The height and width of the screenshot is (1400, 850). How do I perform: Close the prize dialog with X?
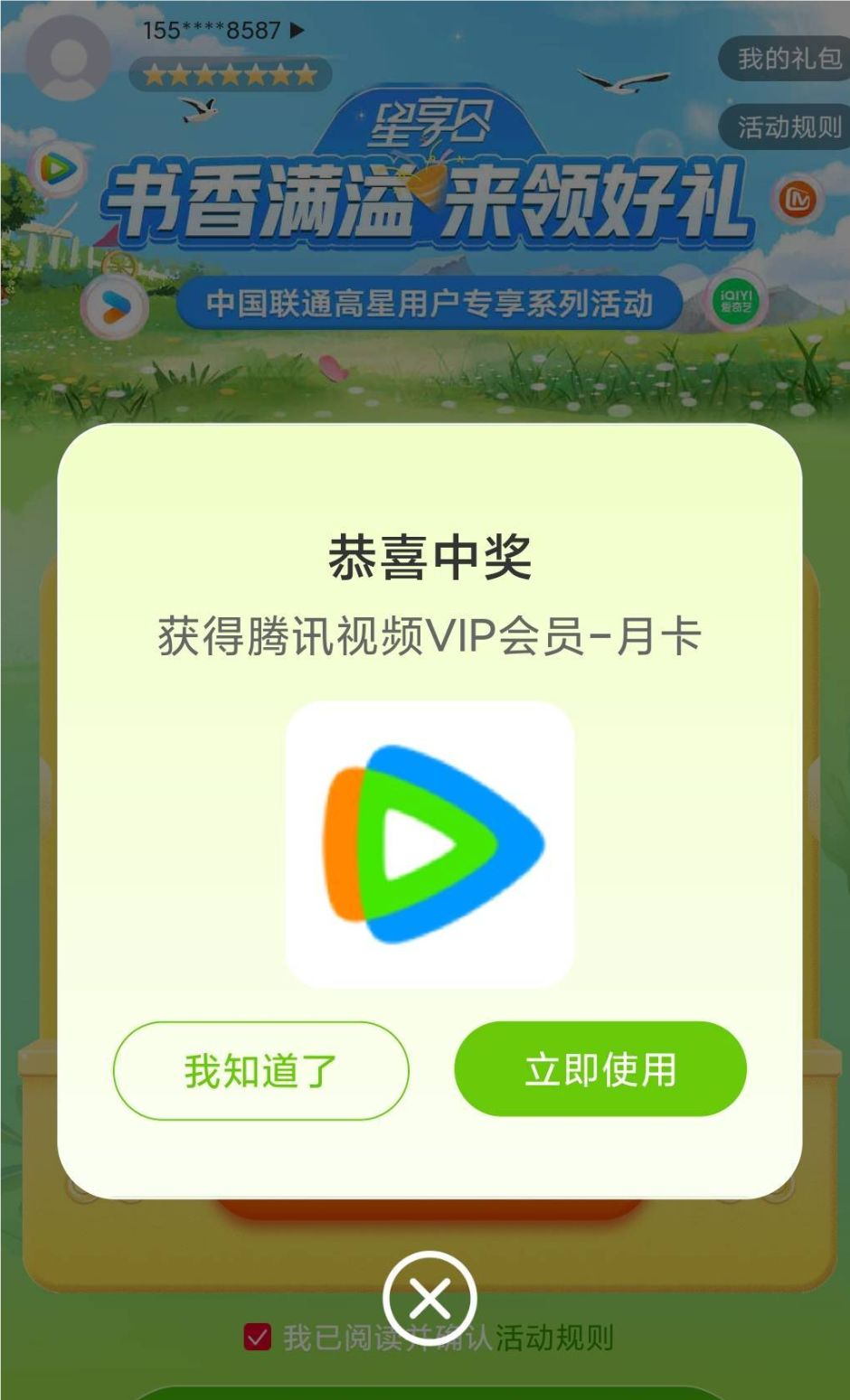(x=430, y=1300)
